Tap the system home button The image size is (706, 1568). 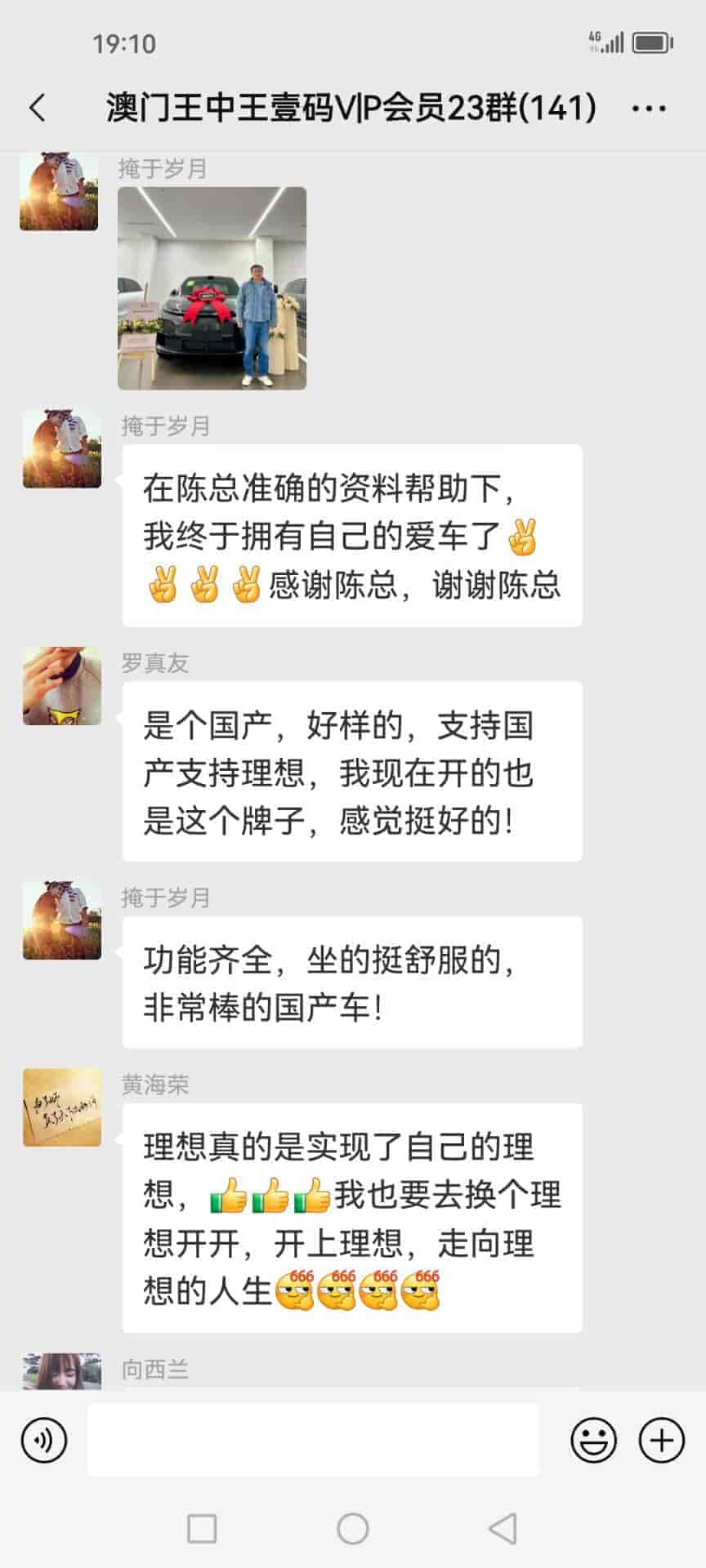(353, 1529)
